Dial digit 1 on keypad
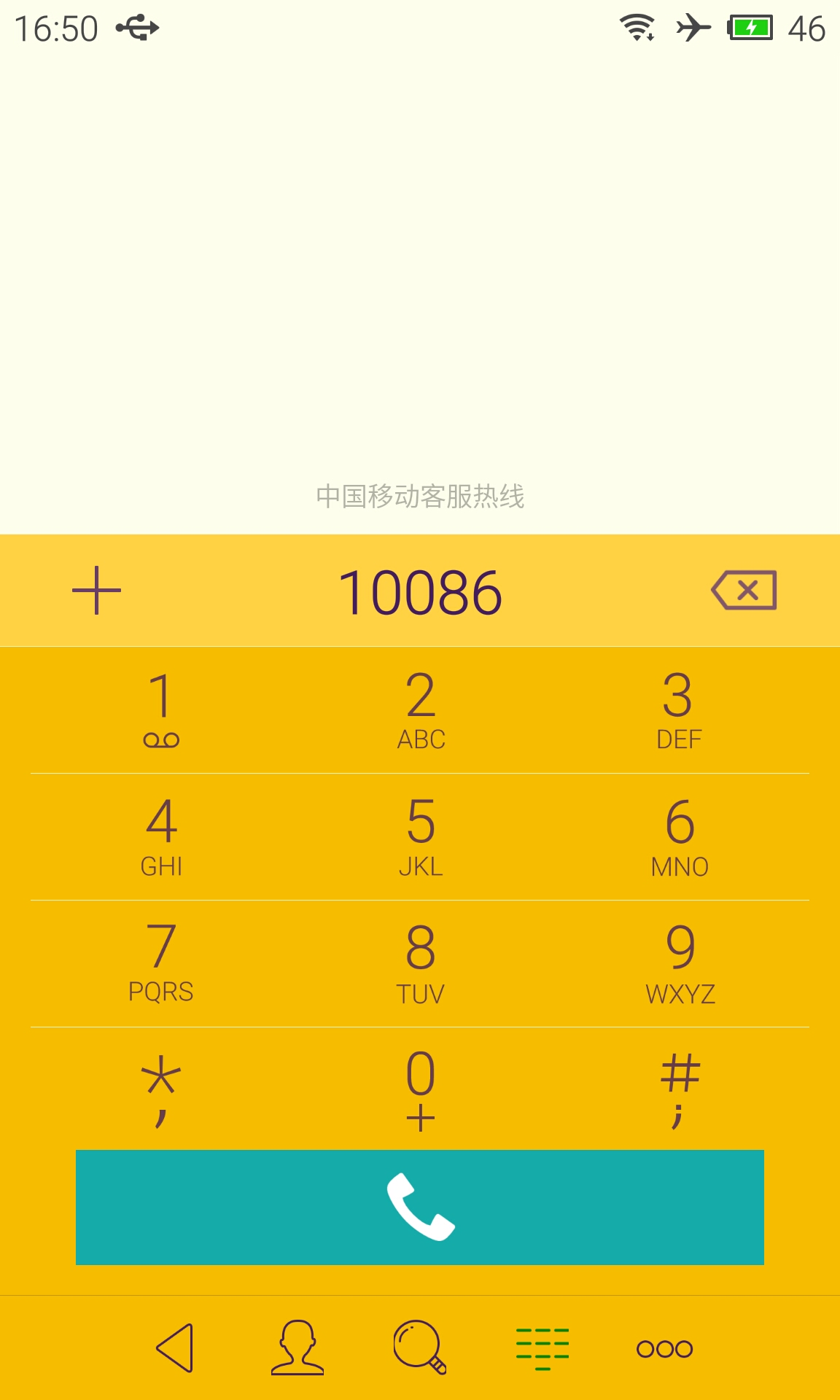The height and width of the screenshot is (1400, 840). (161, 710)
